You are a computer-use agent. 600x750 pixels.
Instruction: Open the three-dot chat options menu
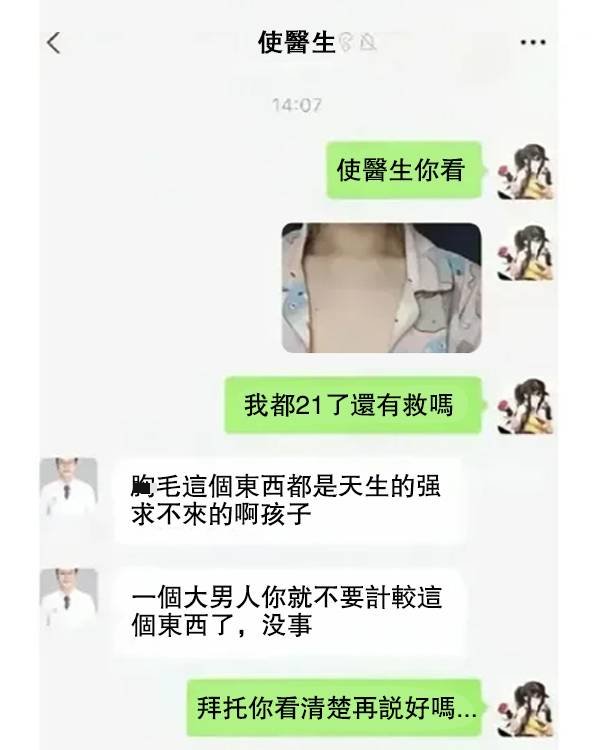pos(532,43)
